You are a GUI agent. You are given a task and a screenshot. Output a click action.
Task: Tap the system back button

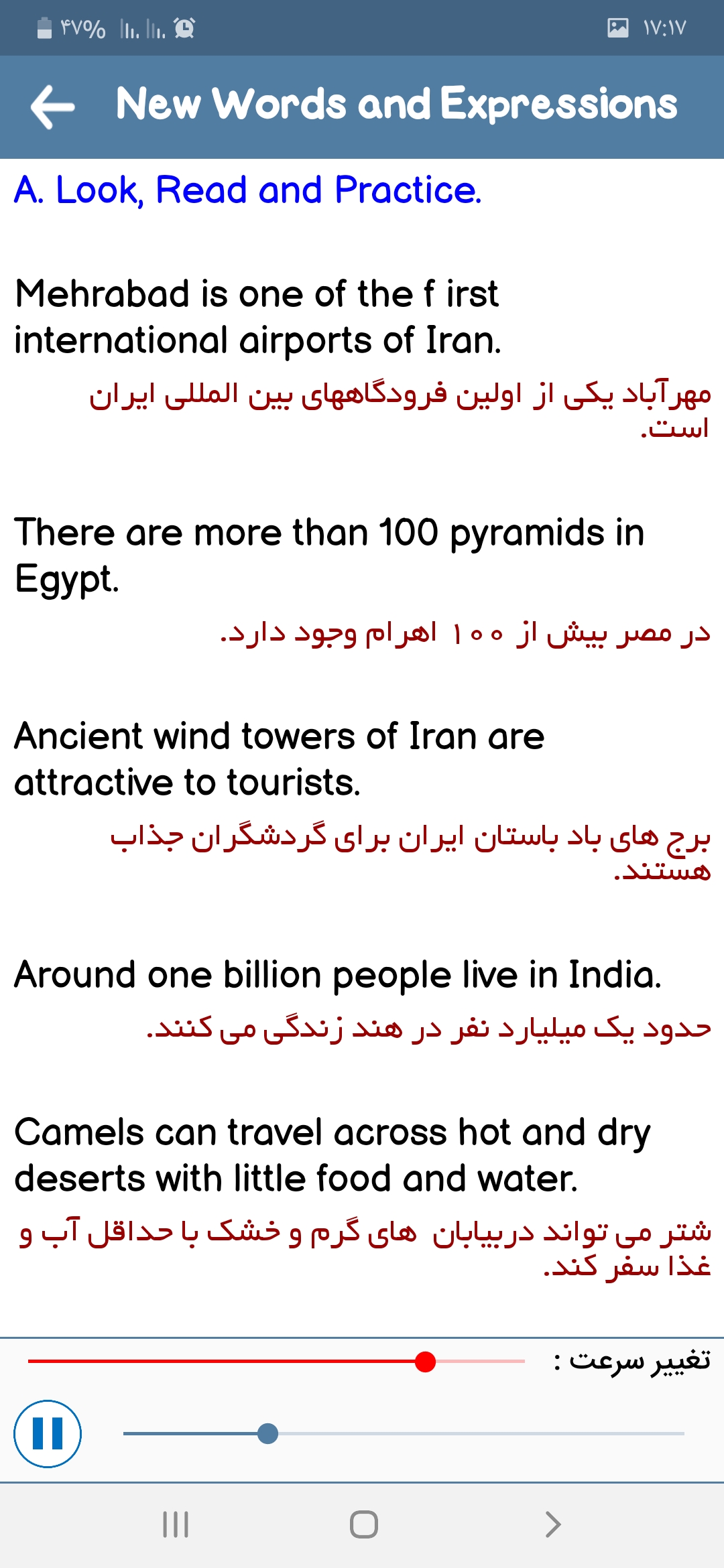point(552,1524)
